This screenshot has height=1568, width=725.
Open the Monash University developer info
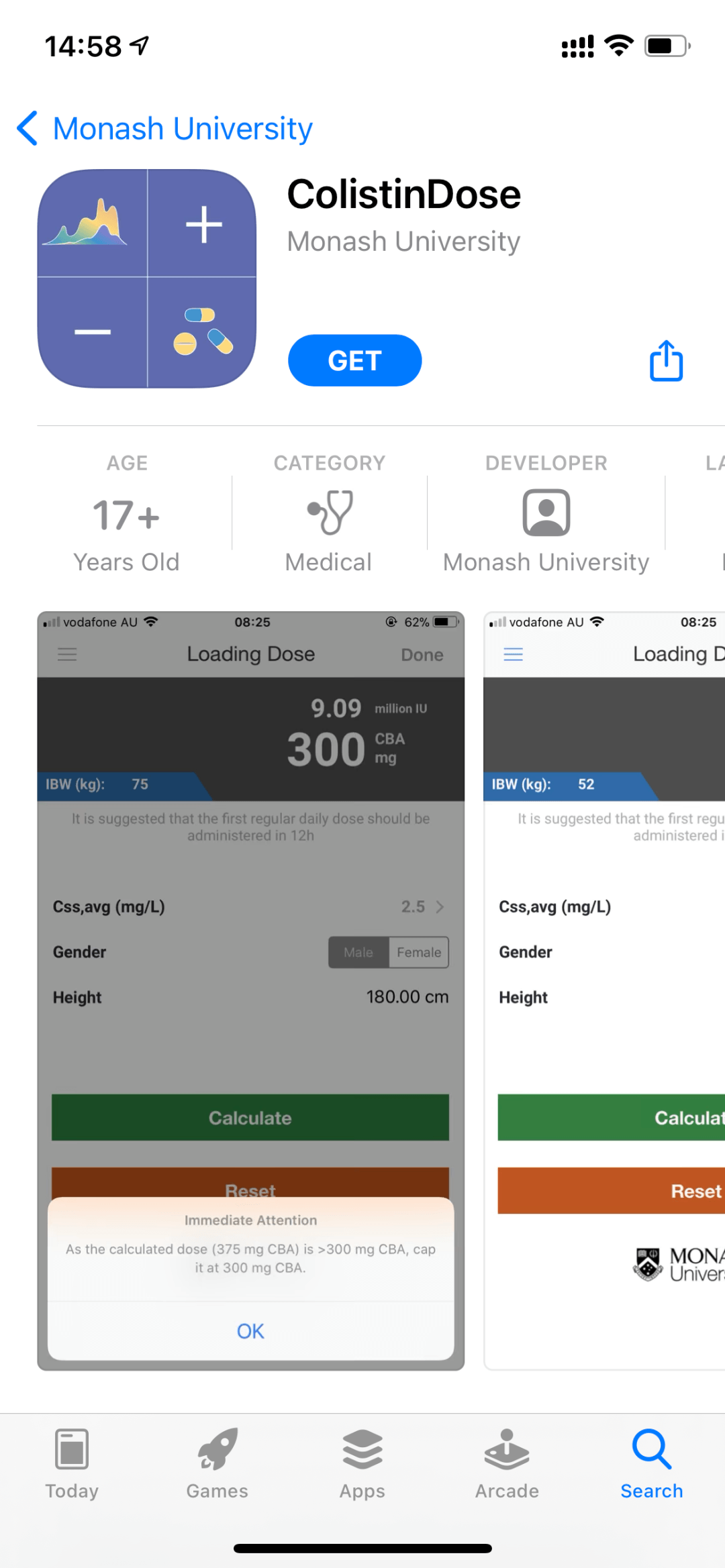(x=546, y=514)
